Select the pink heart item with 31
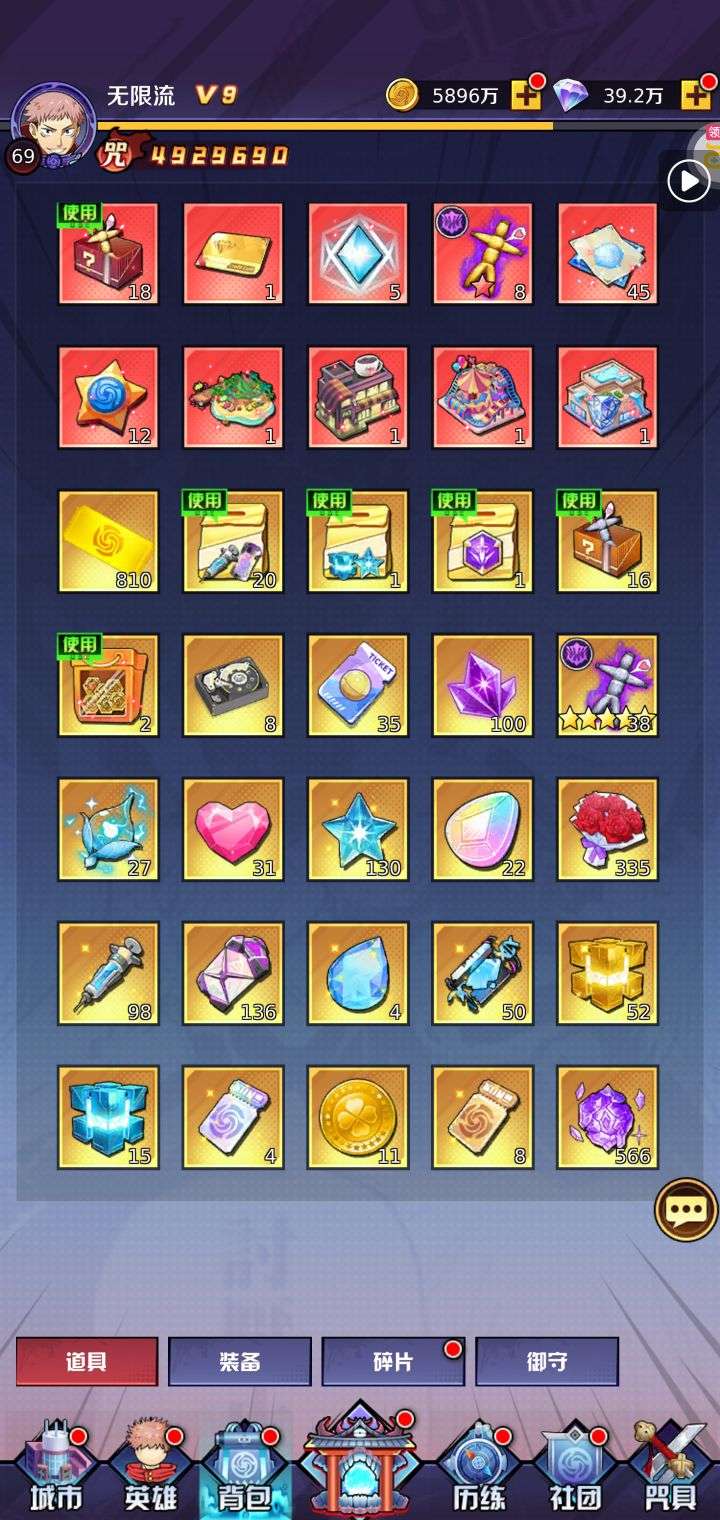Image resolution: width=720 pixels, height=1520 pixels. pos(233,830)
